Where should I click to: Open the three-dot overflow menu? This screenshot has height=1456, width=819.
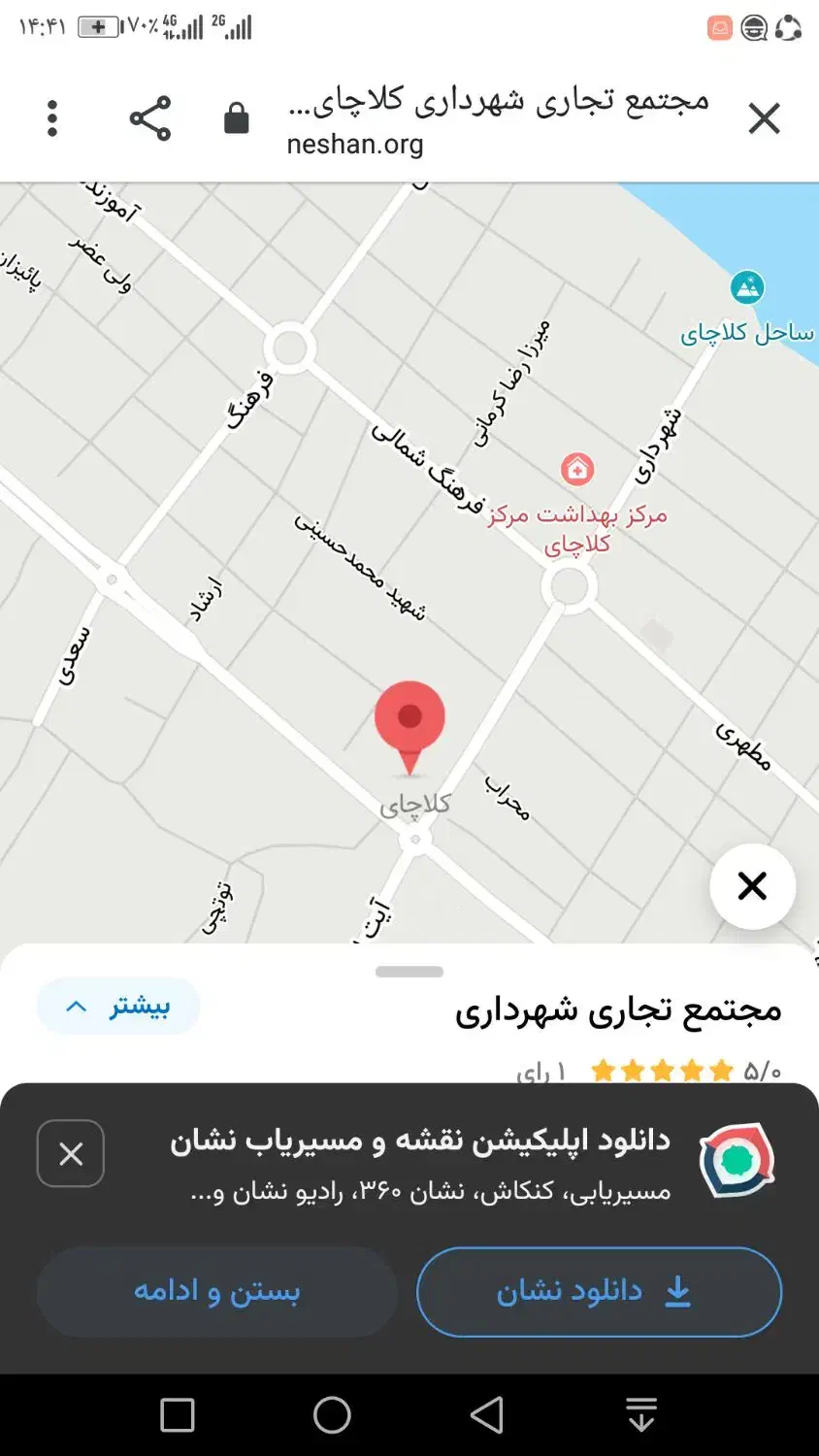tap(52, 118)
